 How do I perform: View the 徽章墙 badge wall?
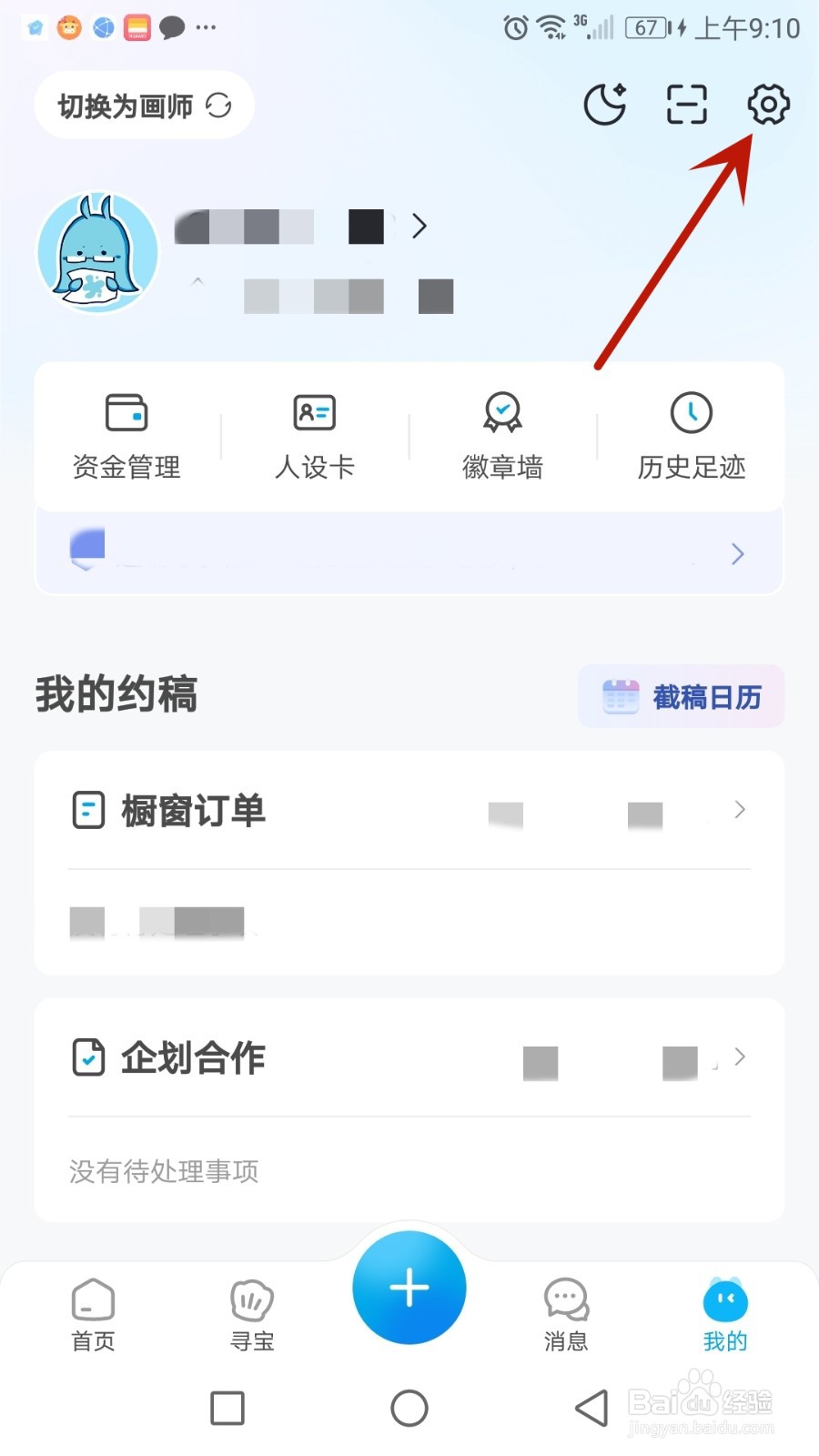(x=503, y=435)
